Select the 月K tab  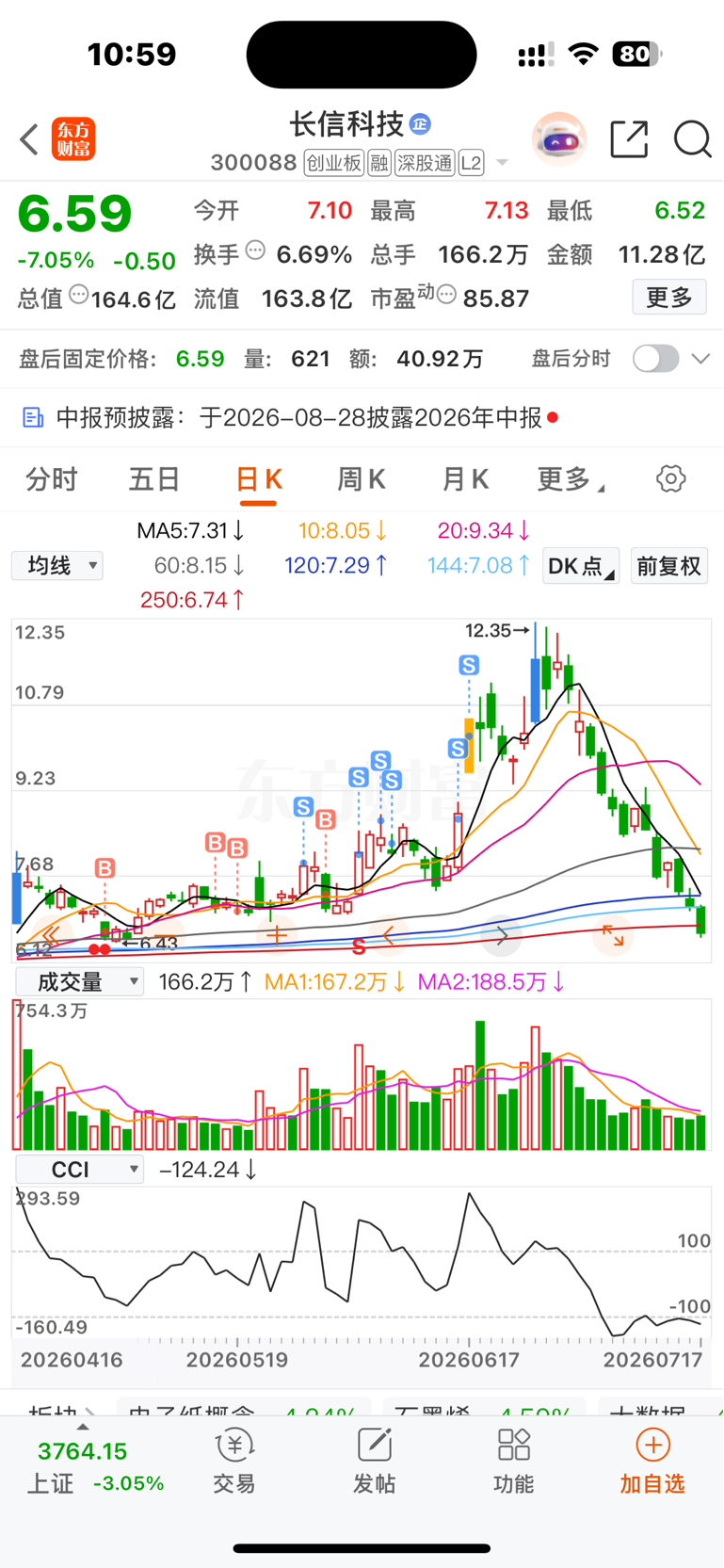pos(465,479)
